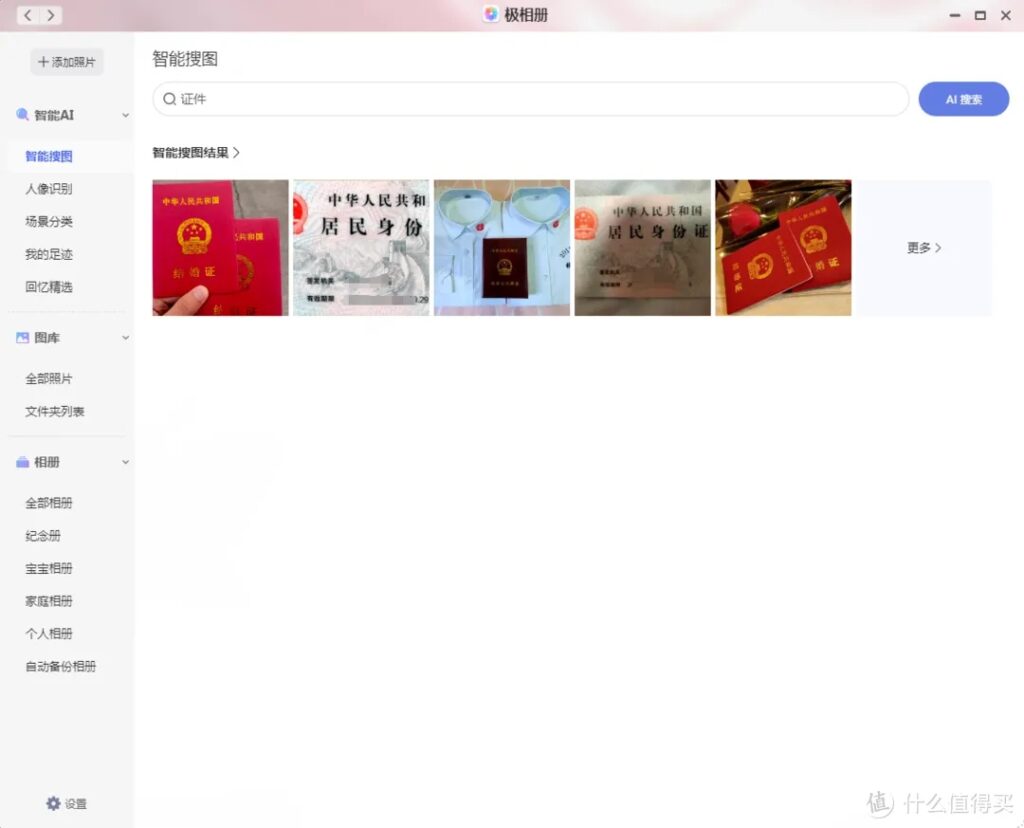The image size is (1024, 828).
Task: Open 自动备份相册
Action: (60, 667)
